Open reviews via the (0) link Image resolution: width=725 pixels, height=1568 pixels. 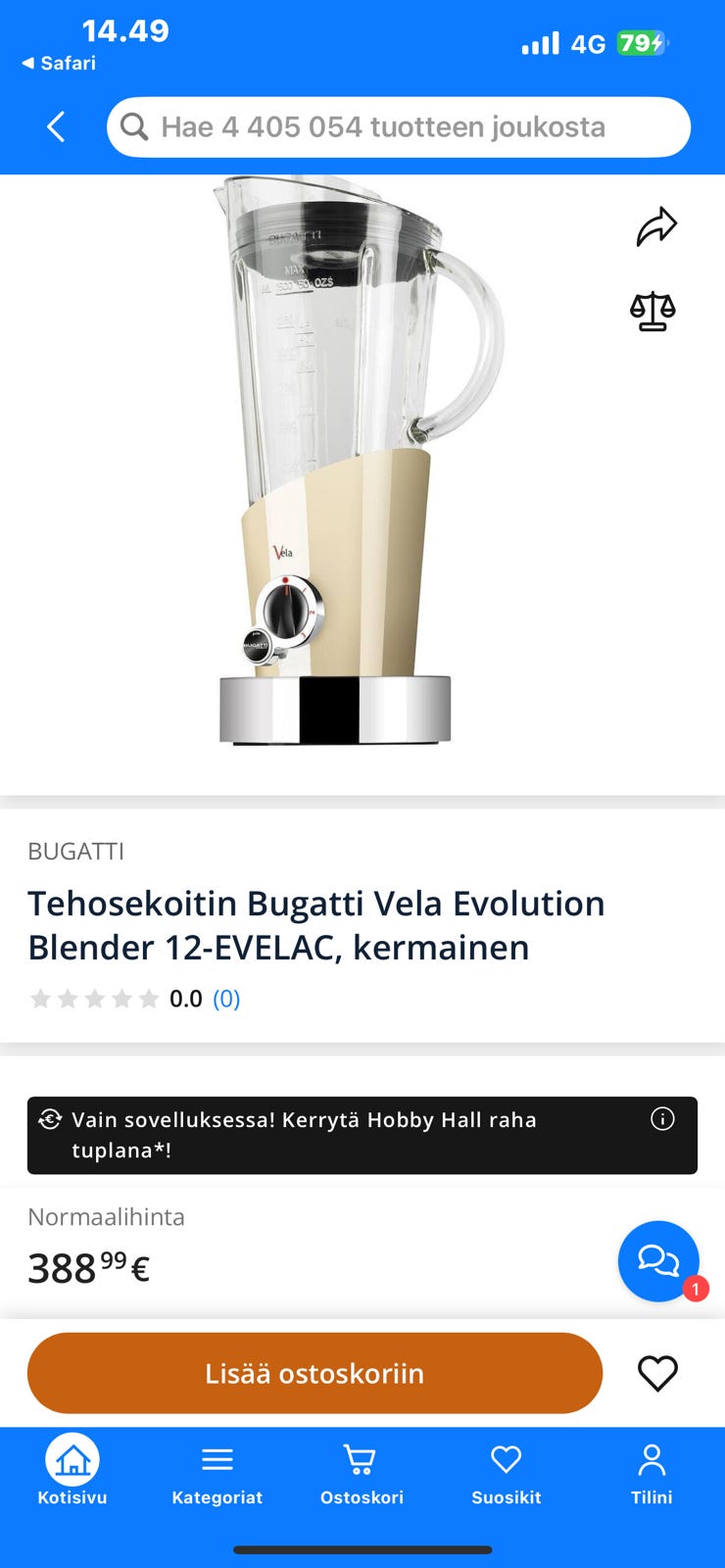pyautogui.click(x=225, y=998)
